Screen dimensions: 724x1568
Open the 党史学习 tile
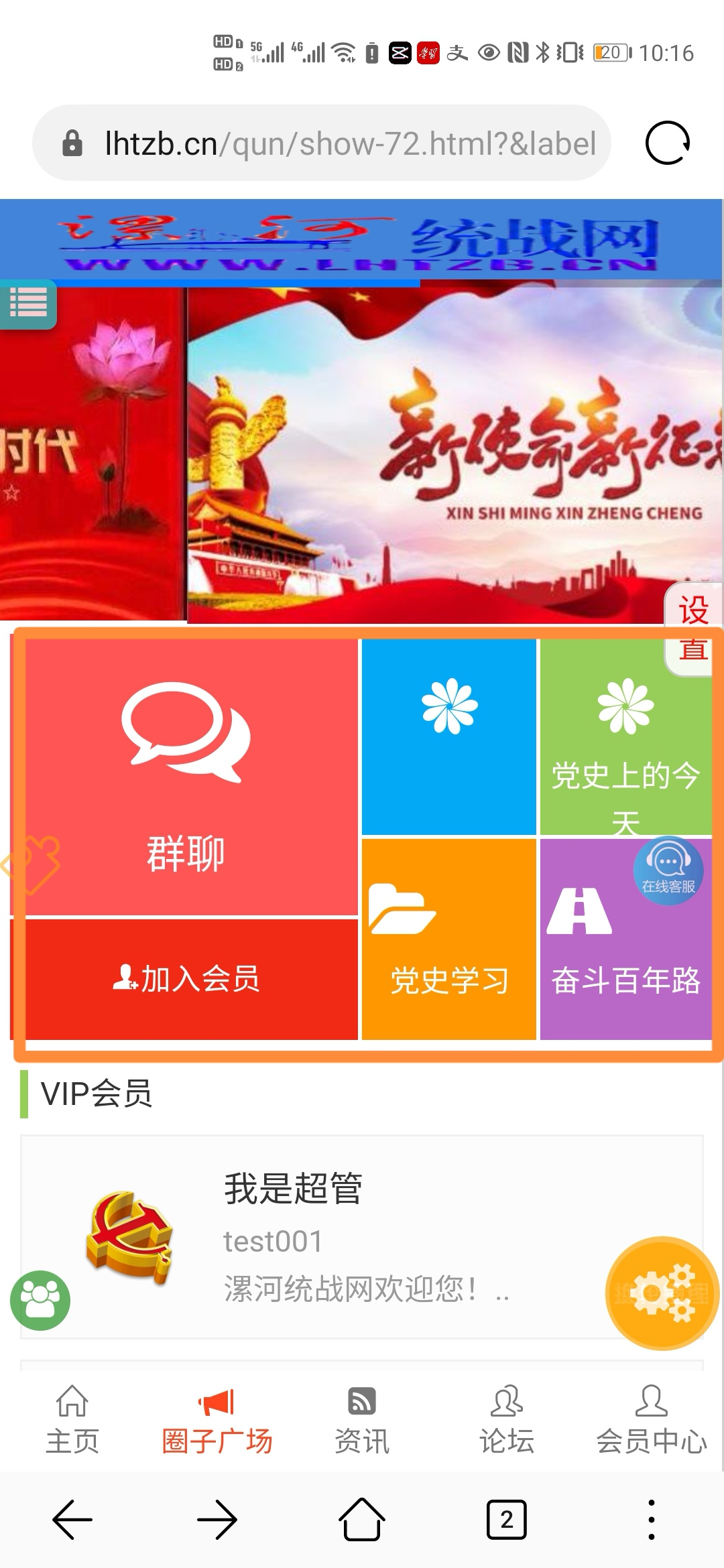click(448, 939)
